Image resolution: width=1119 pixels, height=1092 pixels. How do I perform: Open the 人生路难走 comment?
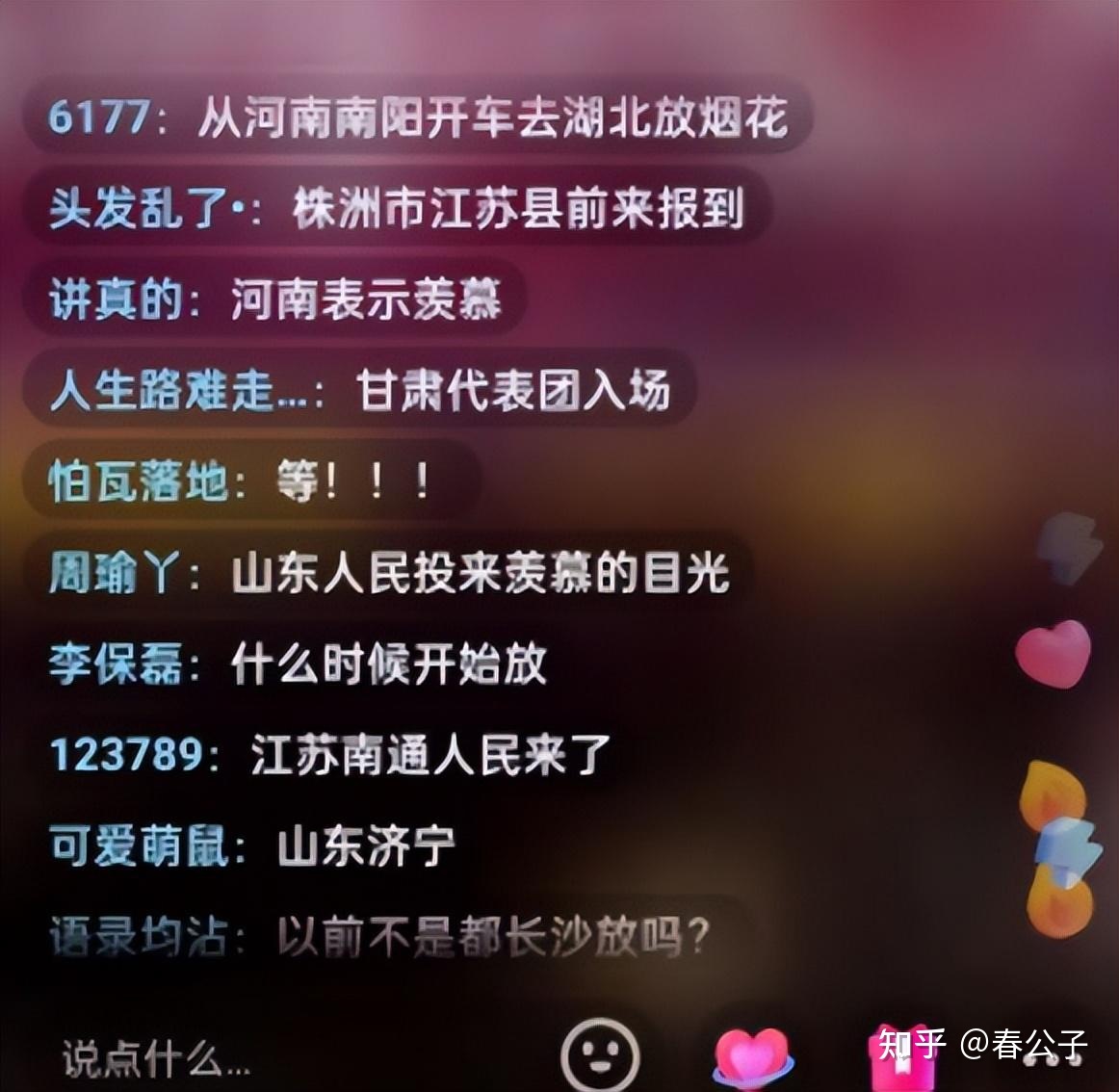(358, 391)
